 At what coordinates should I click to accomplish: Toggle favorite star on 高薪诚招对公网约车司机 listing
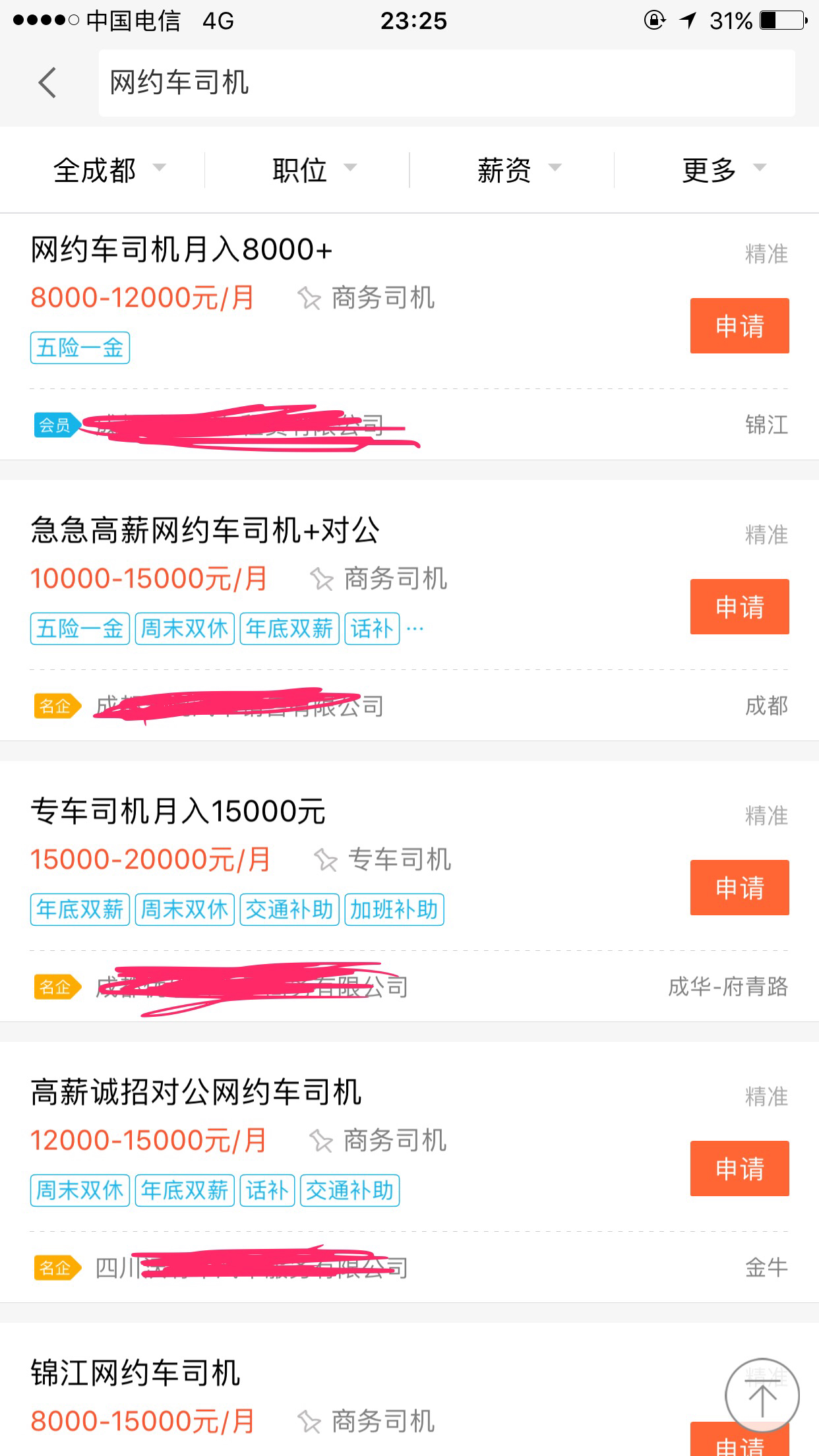pos(322,1139)
